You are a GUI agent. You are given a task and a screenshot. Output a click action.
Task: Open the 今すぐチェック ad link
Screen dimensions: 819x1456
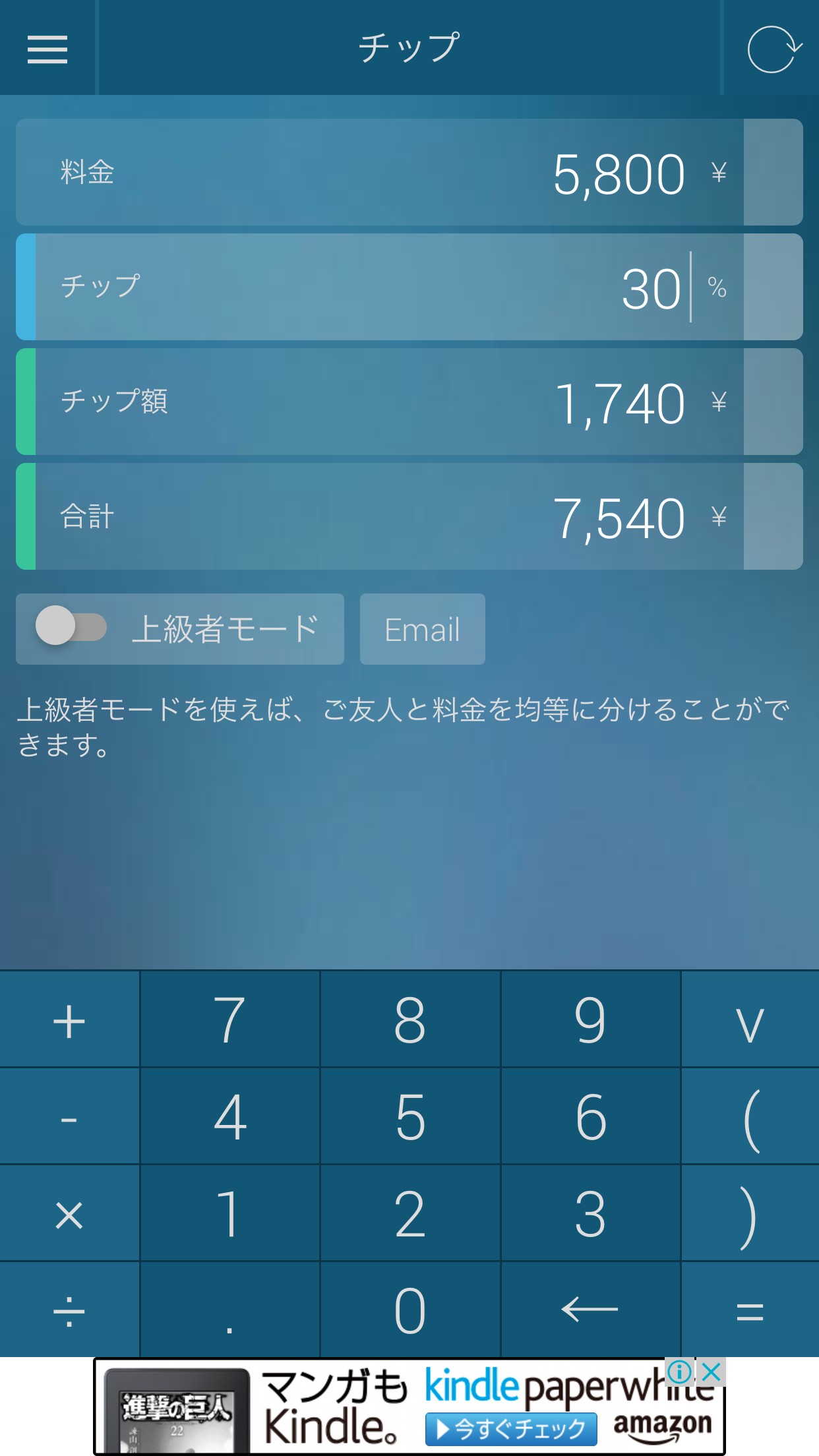[511, 1429]
